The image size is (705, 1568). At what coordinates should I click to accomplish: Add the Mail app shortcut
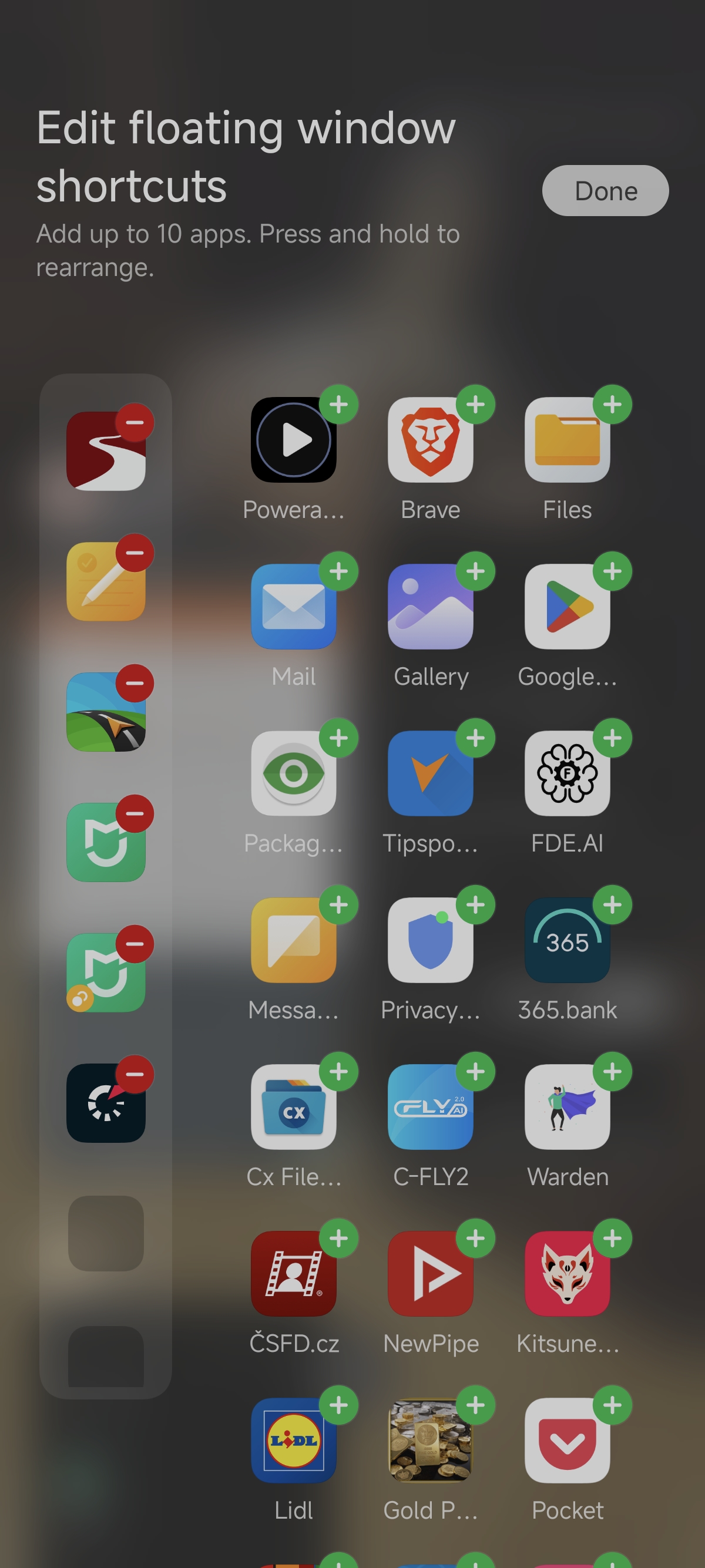click(338, 571)
